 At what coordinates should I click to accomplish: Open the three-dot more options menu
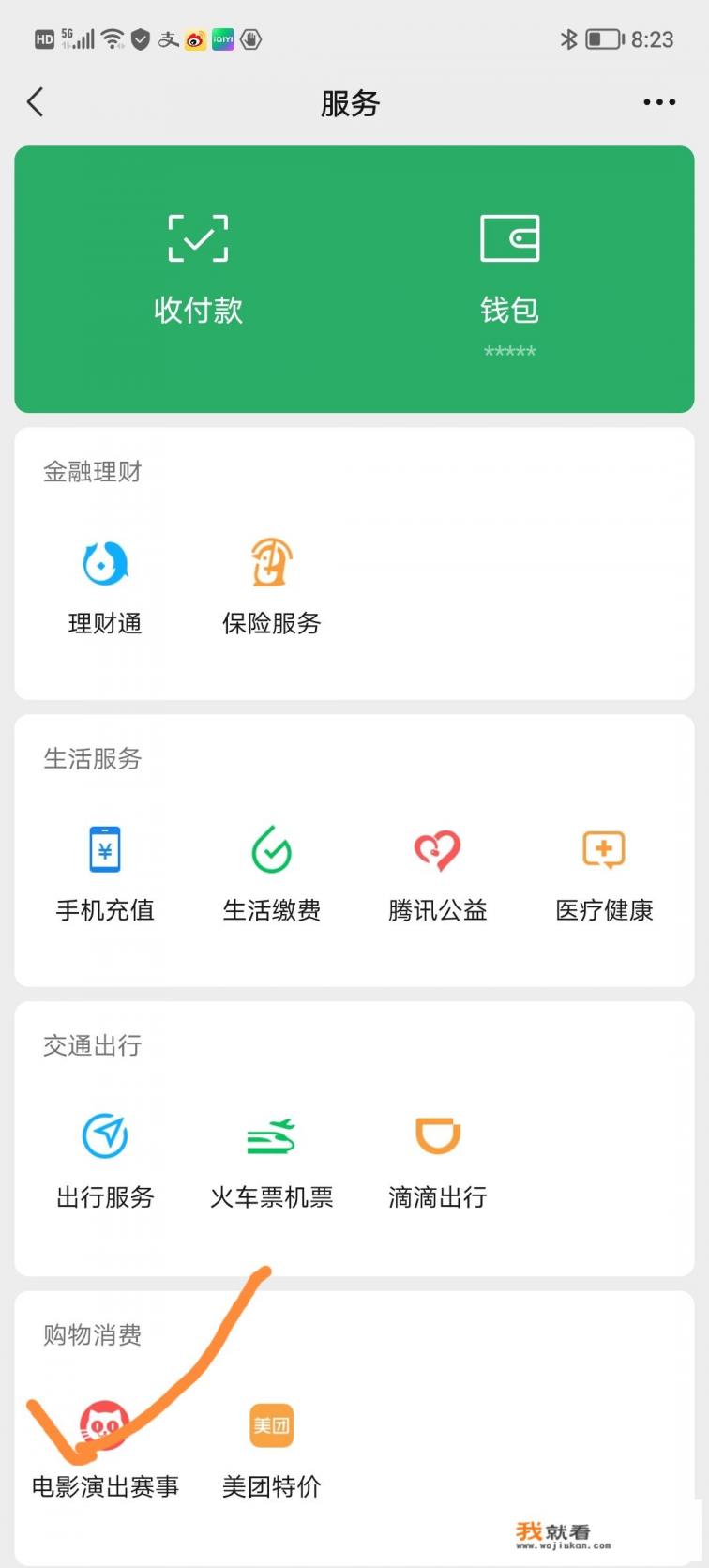pyautogui.click(x=659, y=101)
